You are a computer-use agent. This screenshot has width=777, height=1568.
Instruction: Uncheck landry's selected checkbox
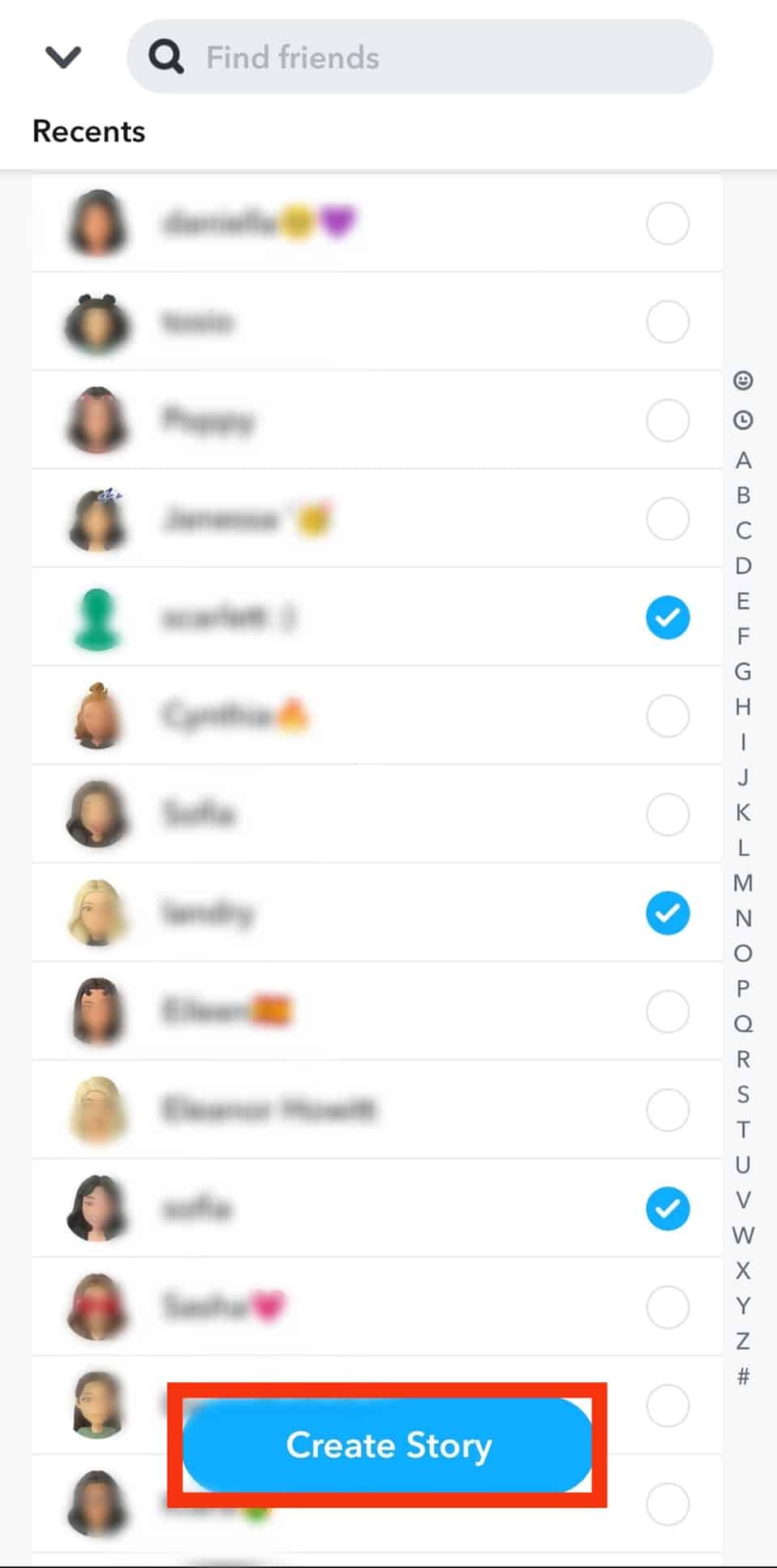click(668, 913)
